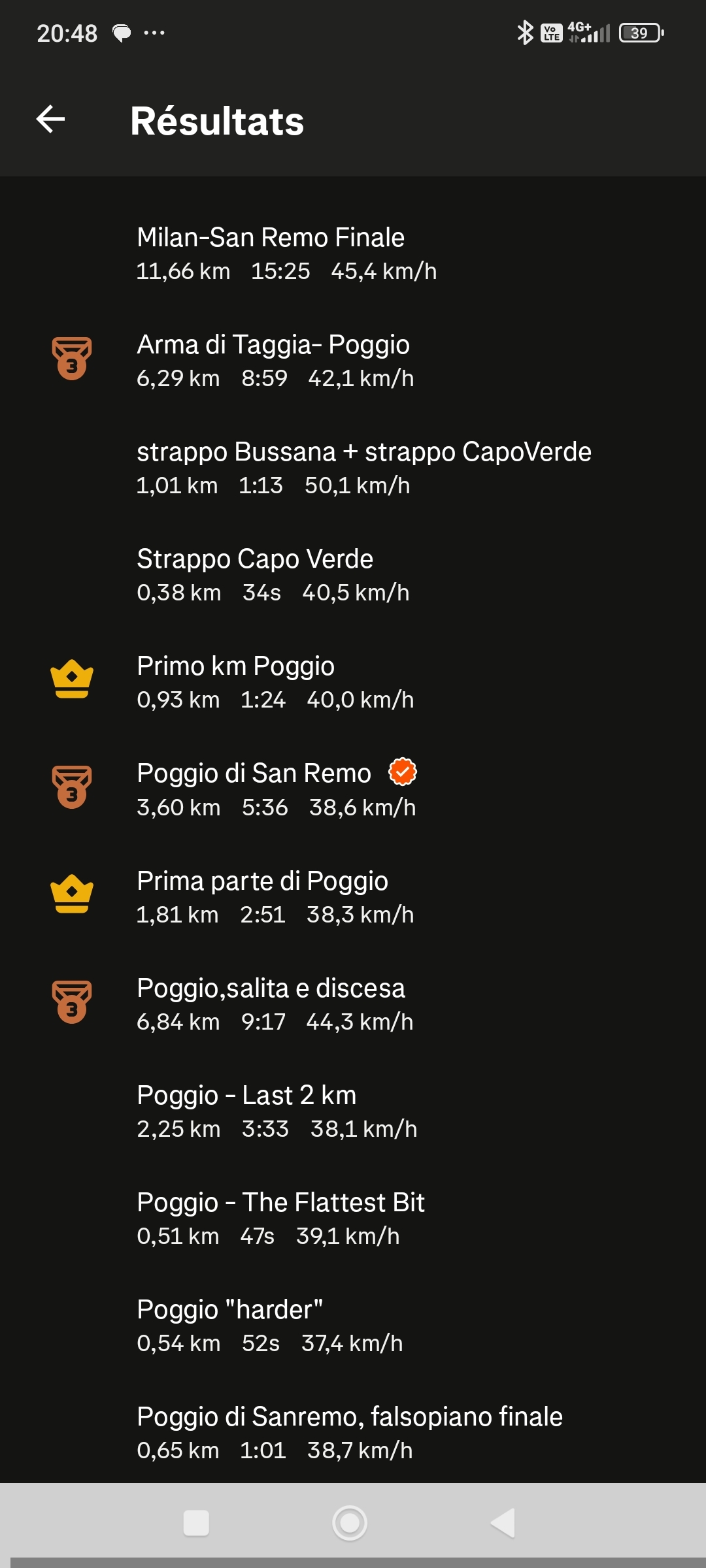View the Poggio di San Remo segment
The height and width of the screenshot is (1568, 706).
pyautogui.click(x=276, y=790)
